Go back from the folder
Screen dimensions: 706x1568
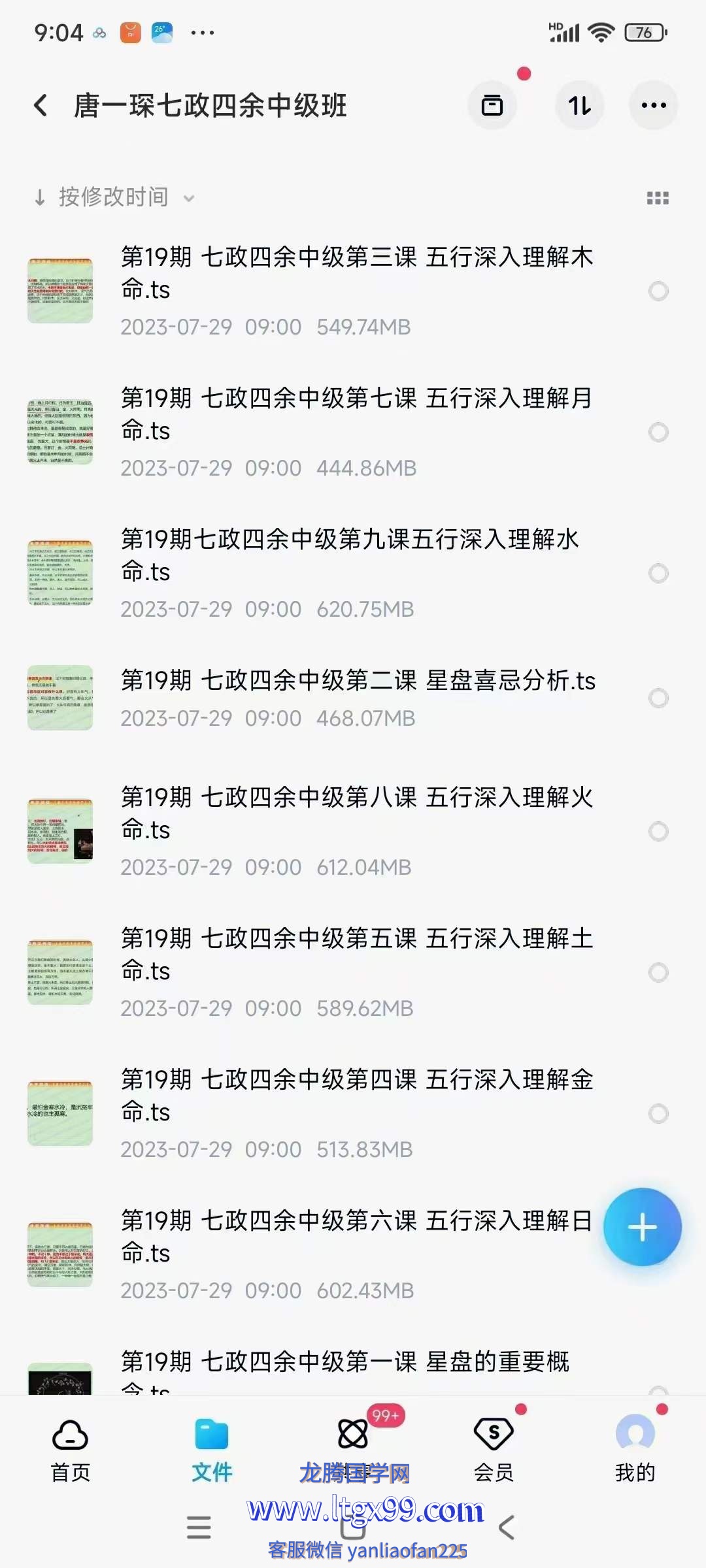[x=41, y=105]
